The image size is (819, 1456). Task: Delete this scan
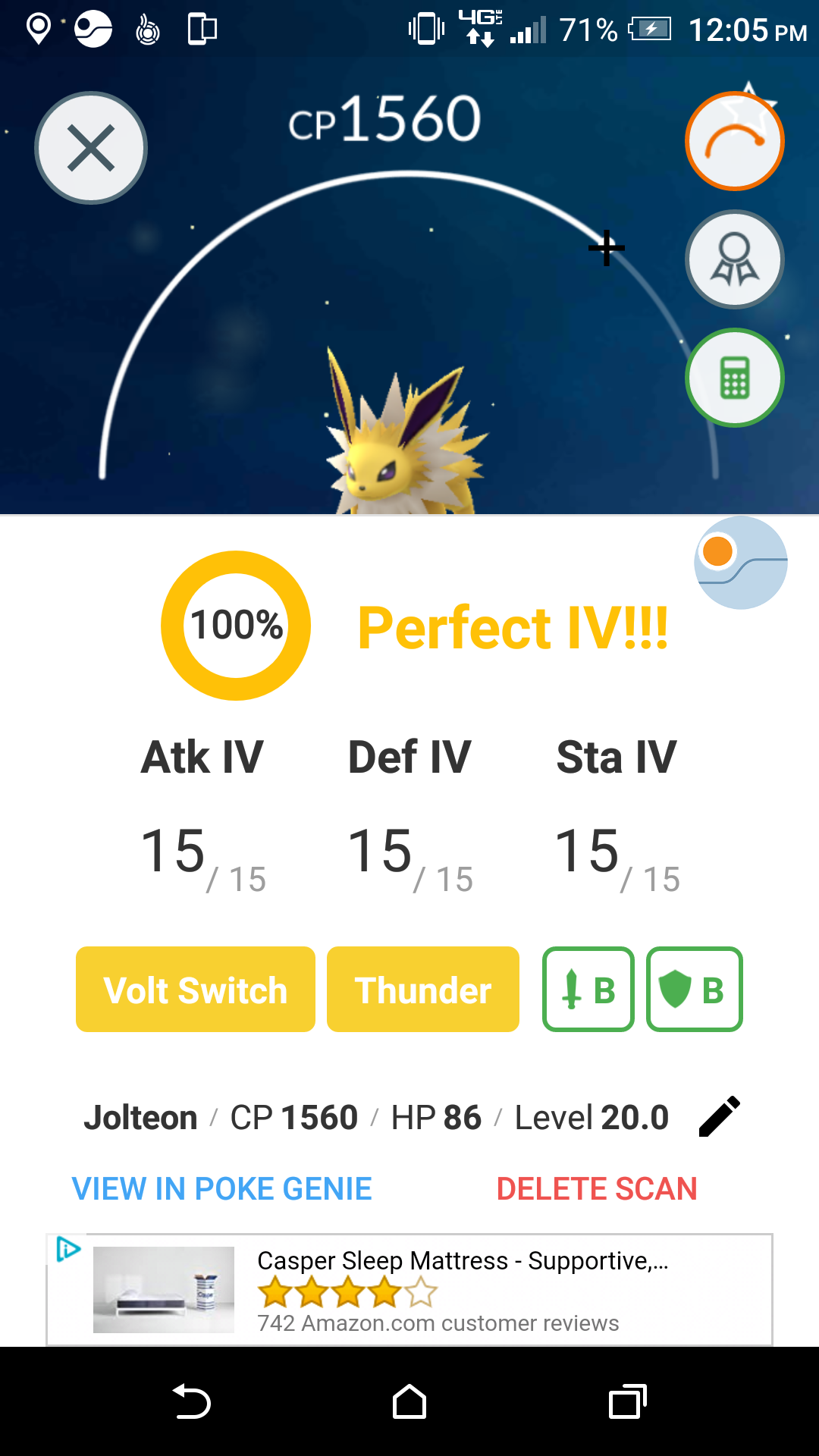point(597,1188)
